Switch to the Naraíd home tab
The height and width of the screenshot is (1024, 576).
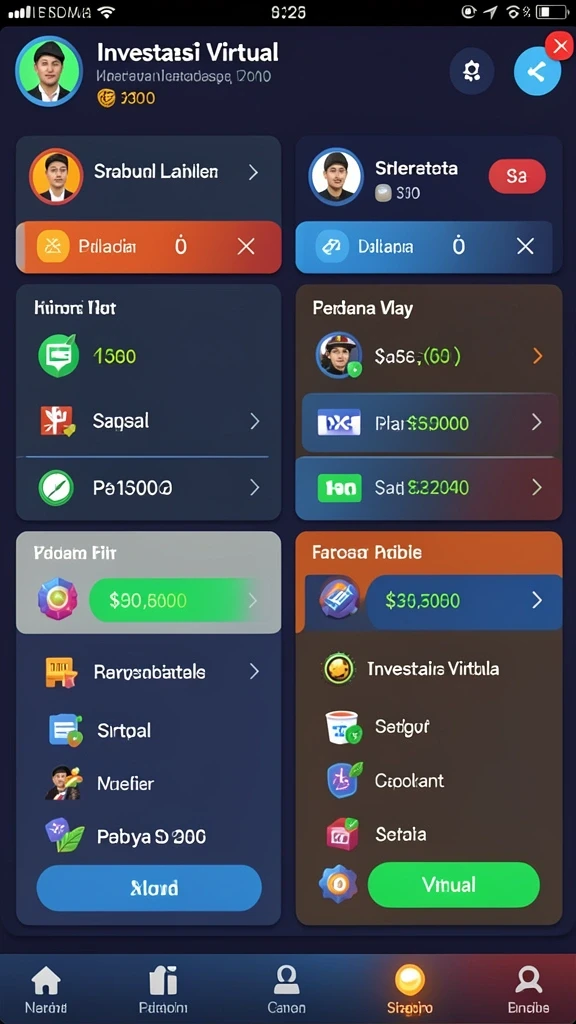46,989
